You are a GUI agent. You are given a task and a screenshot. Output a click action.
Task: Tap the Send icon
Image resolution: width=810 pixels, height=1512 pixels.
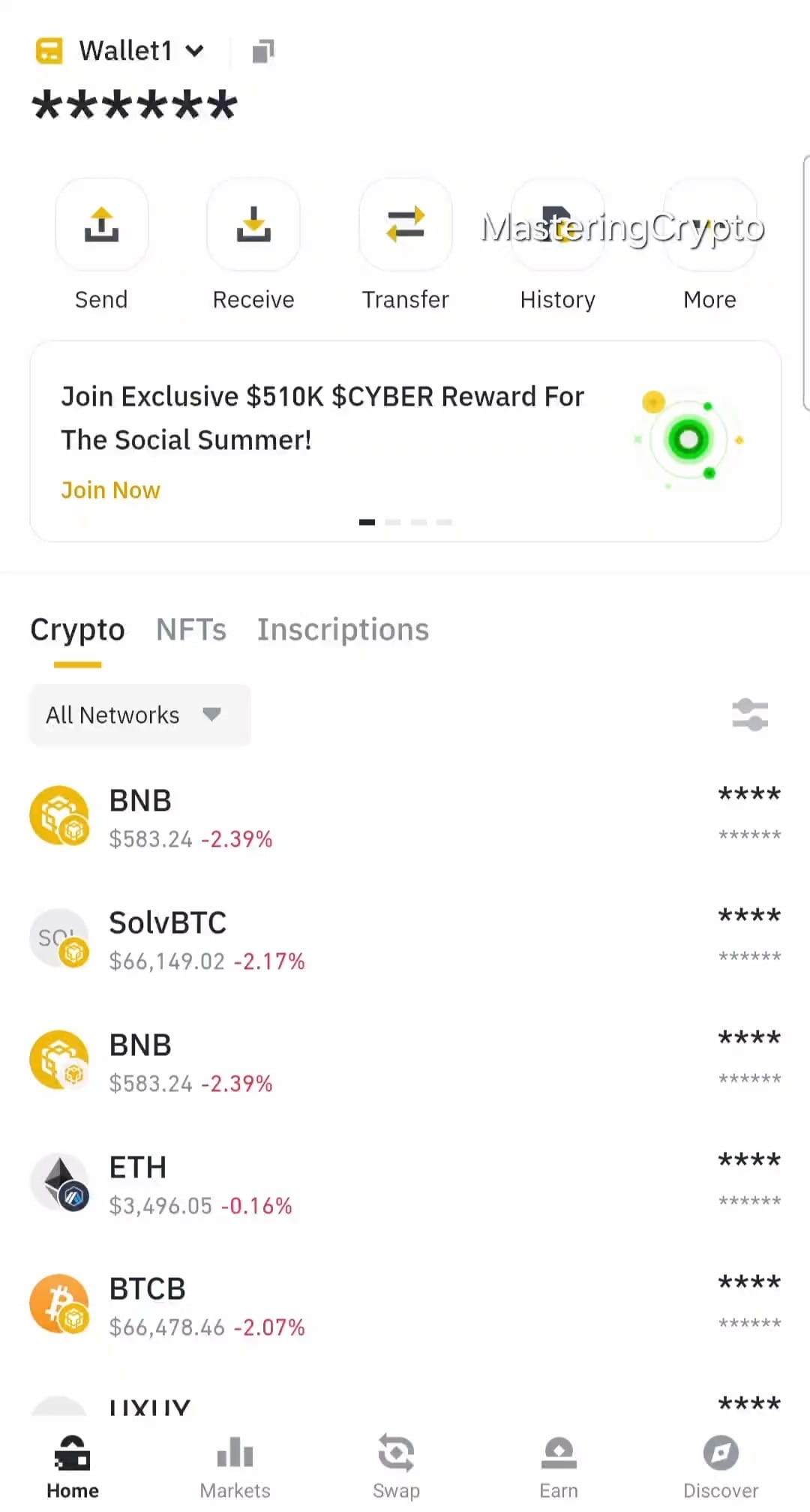pos(102,224)
